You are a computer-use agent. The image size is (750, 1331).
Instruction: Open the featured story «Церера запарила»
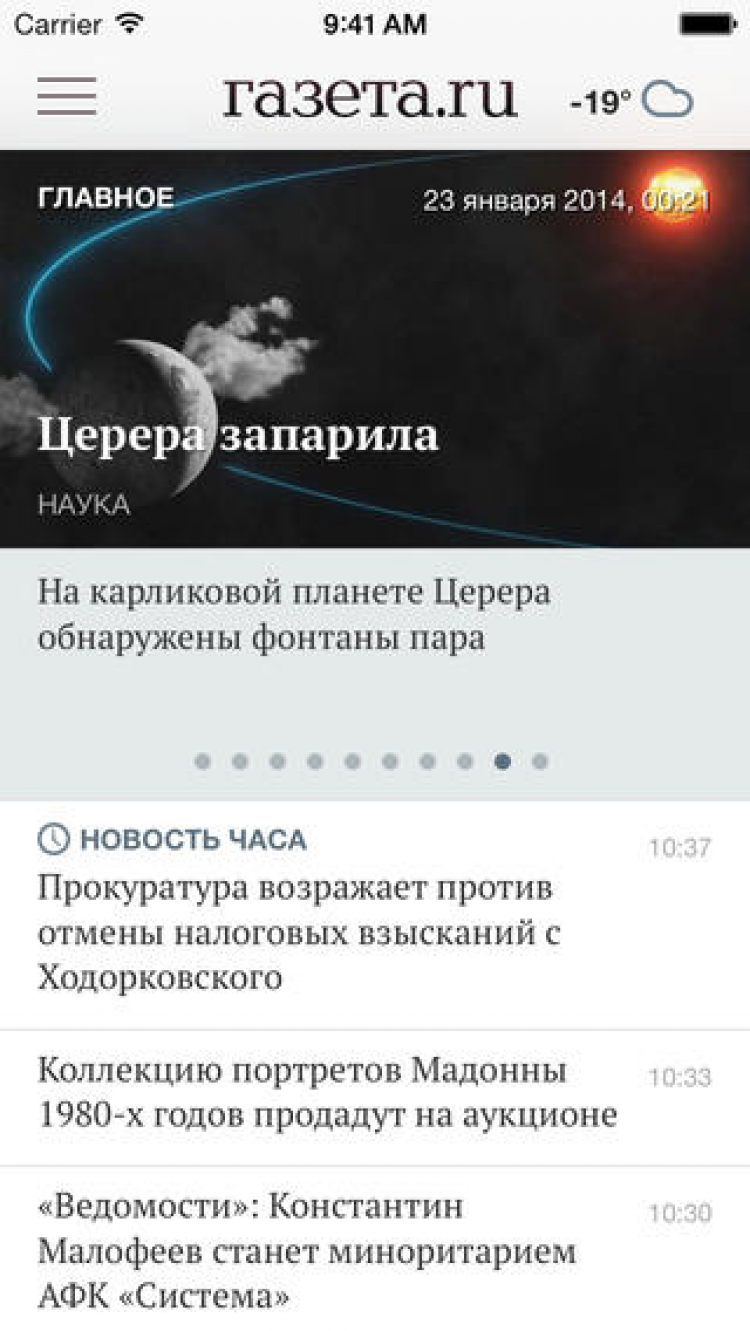pos(238,436)
